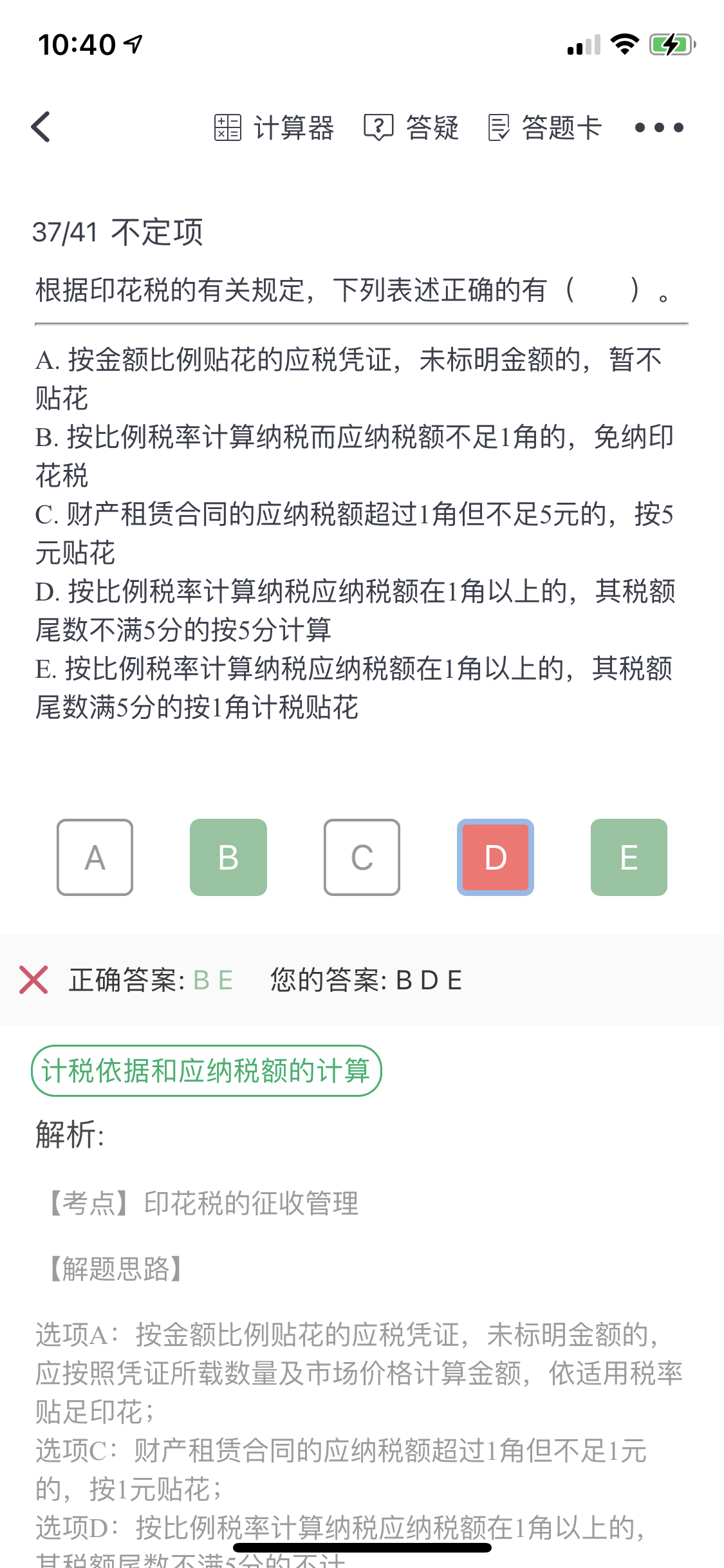The width and height of the screenshot is (724, 1568).
Task: Select answer option A
Action: point(95,857)
